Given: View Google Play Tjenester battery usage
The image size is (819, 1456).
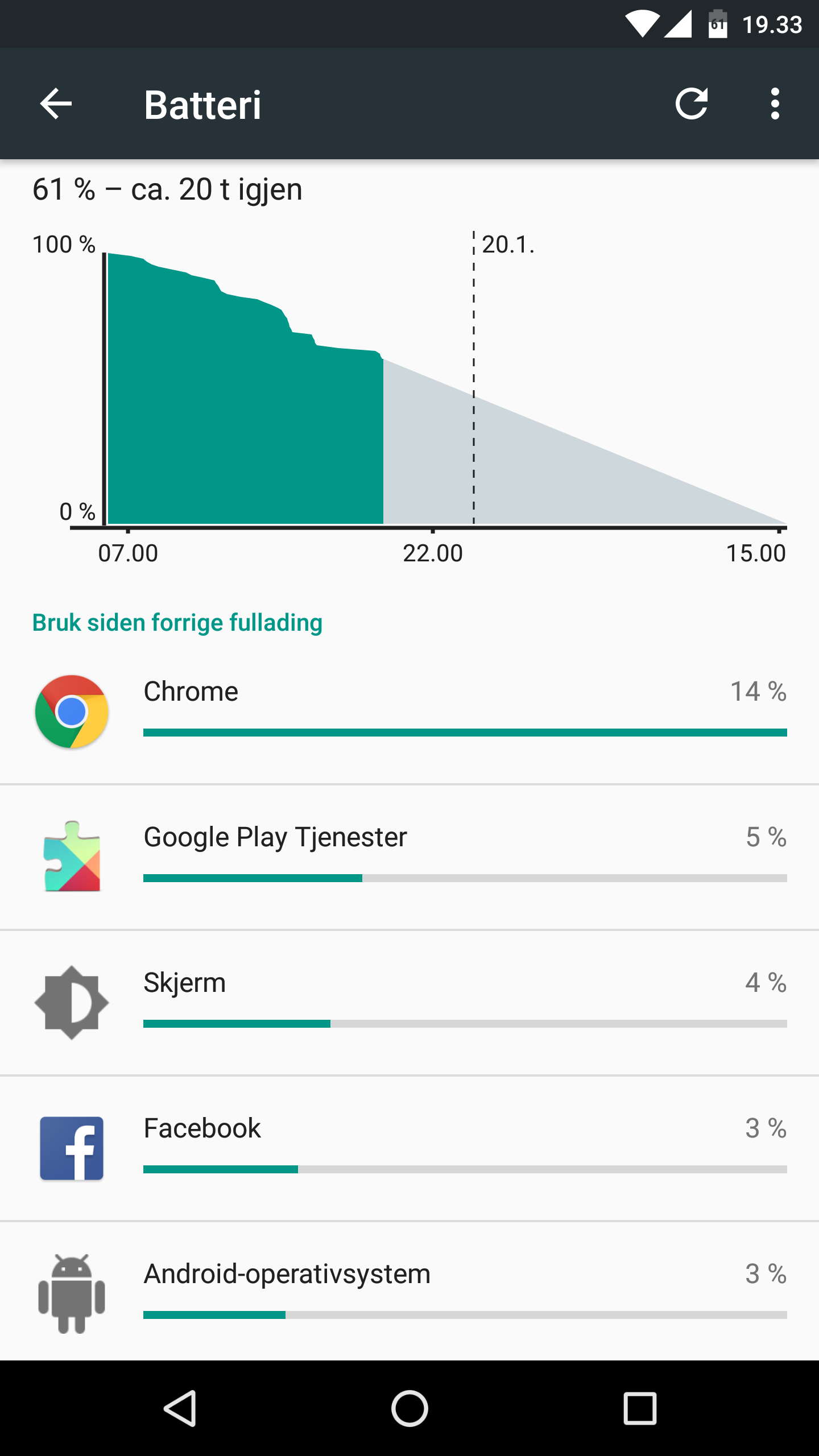Looking at the screenshot, I should pyautogui.click(x=409, y=857).
